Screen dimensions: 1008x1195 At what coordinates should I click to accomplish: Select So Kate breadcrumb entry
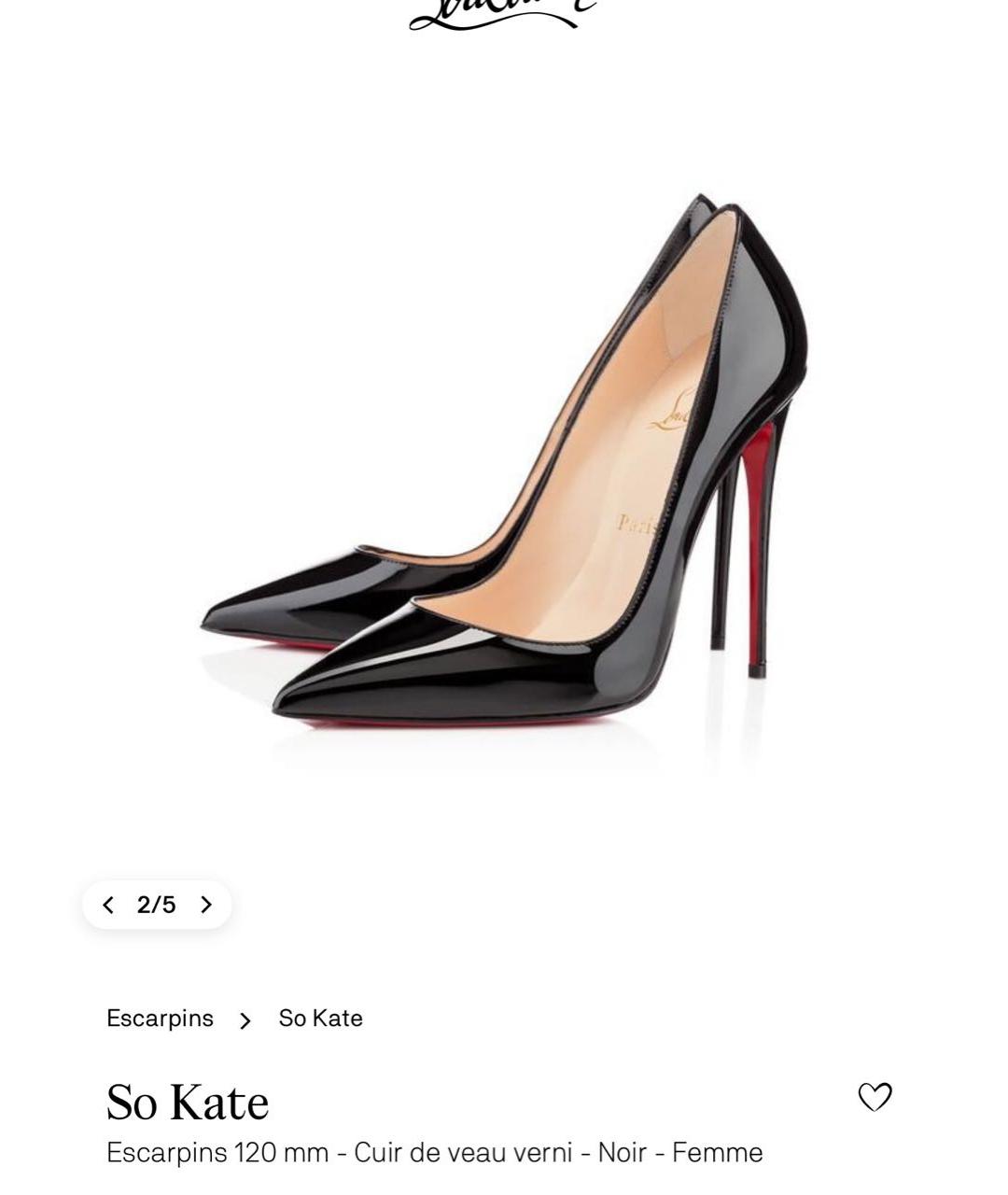click(x=321, y=1019)
